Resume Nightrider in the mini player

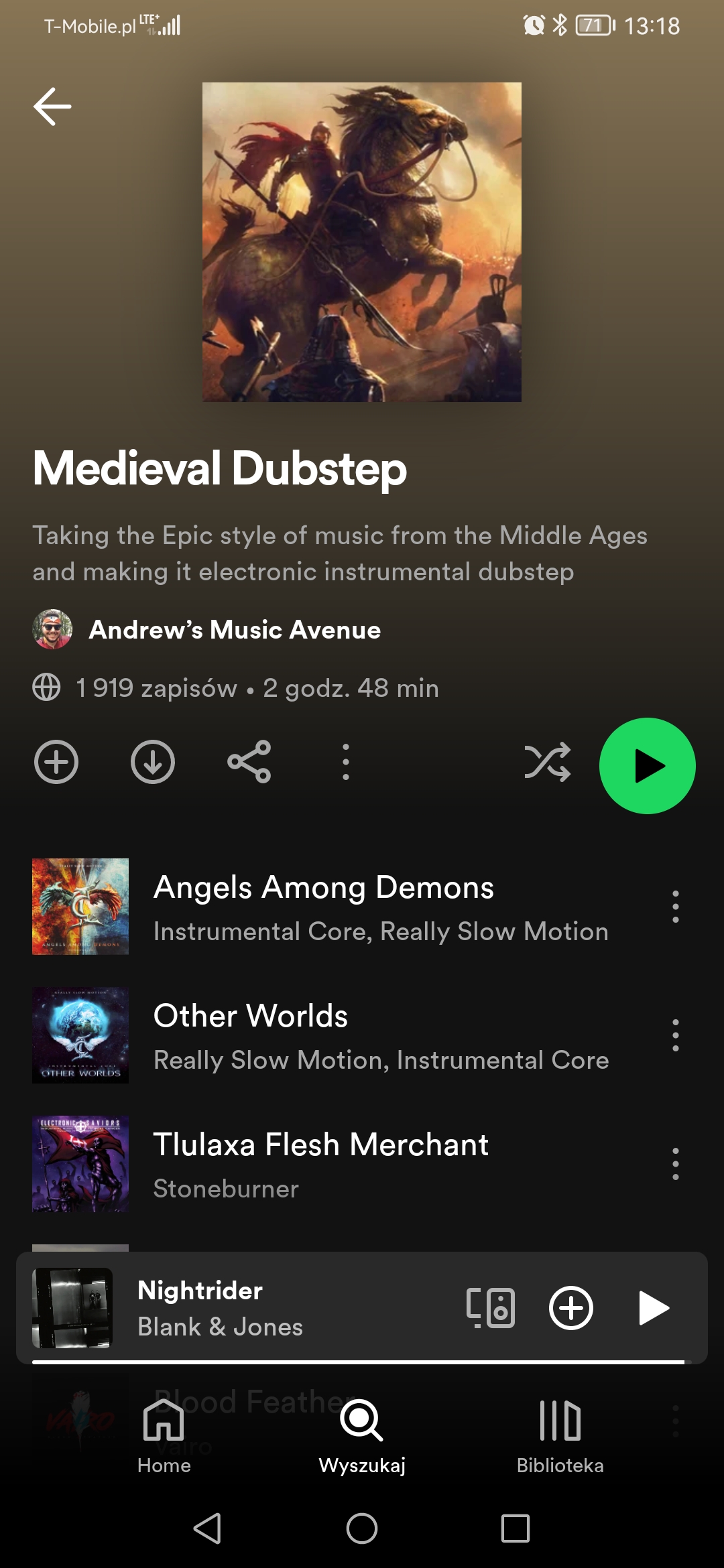(x=654, y=1308)
